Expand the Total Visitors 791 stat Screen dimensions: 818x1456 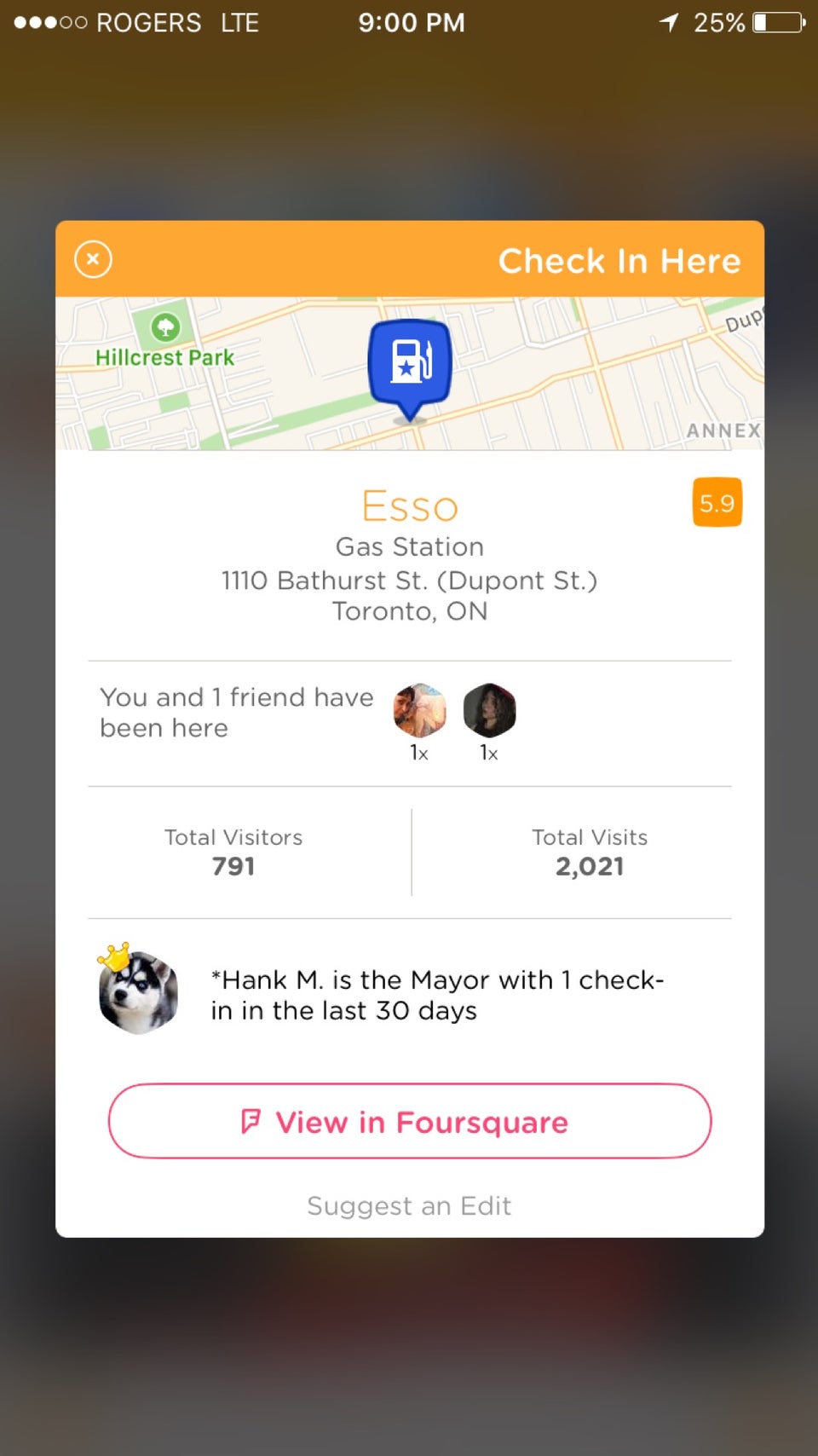pyautogui.click(x=233, y=852)
